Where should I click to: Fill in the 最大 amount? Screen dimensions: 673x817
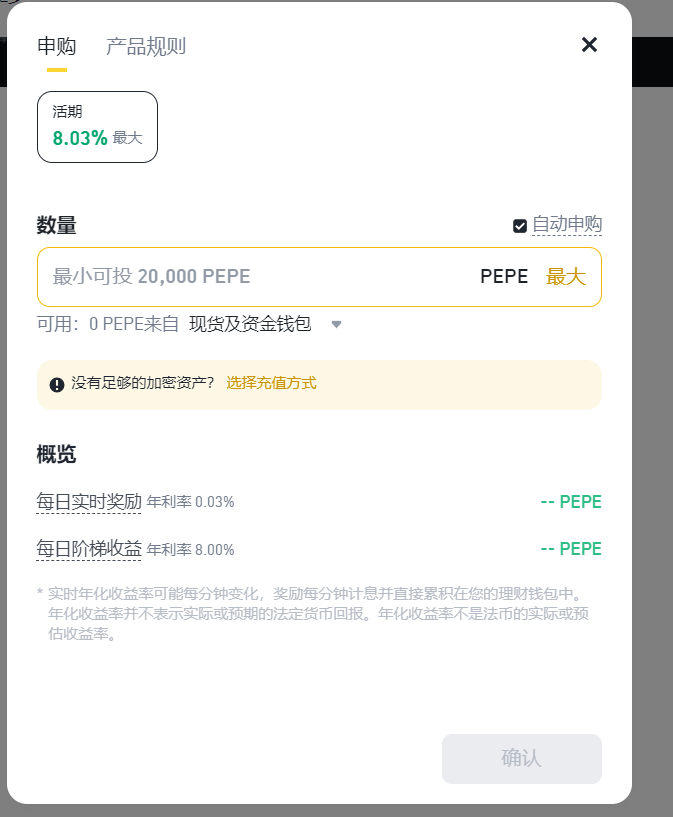point(565,277)
